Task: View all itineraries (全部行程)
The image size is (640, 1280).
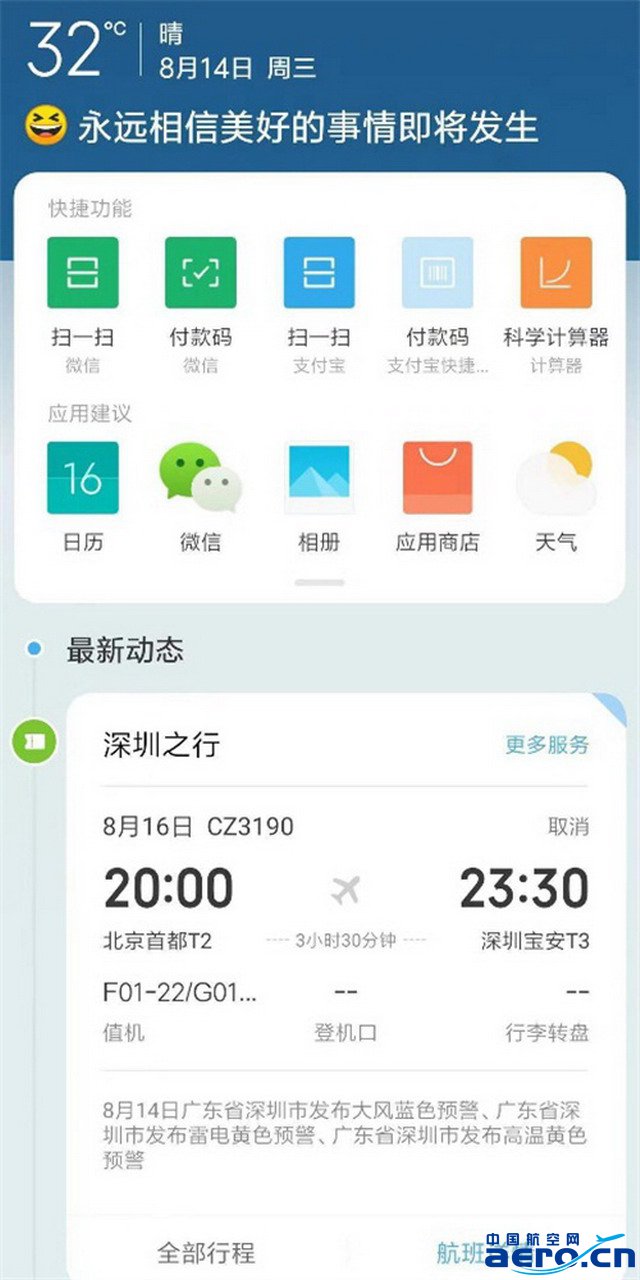Action: coord(206,1252)
